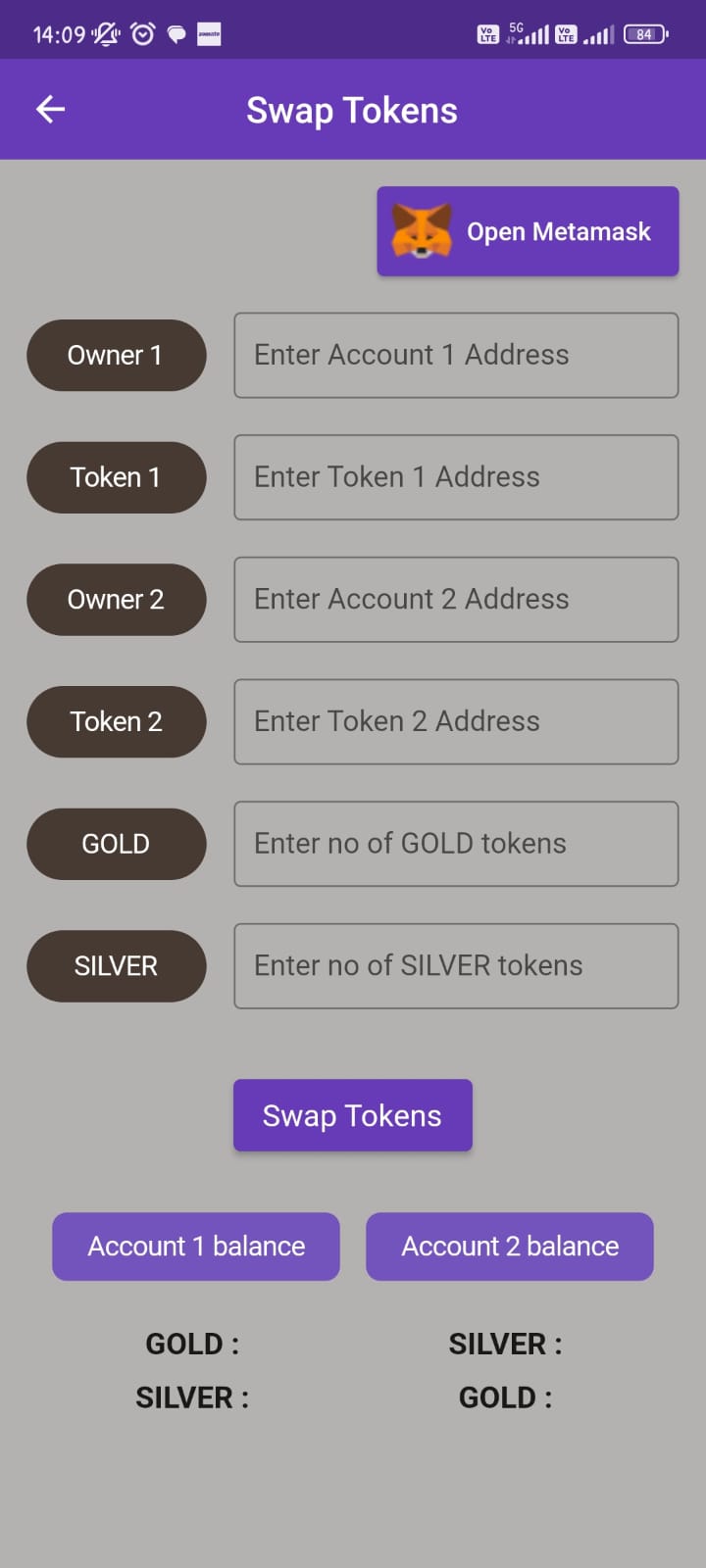This screenshot has height=1568, width=706.
Task: Tap the Owner 2 pill button
Action: coord(117,600)
